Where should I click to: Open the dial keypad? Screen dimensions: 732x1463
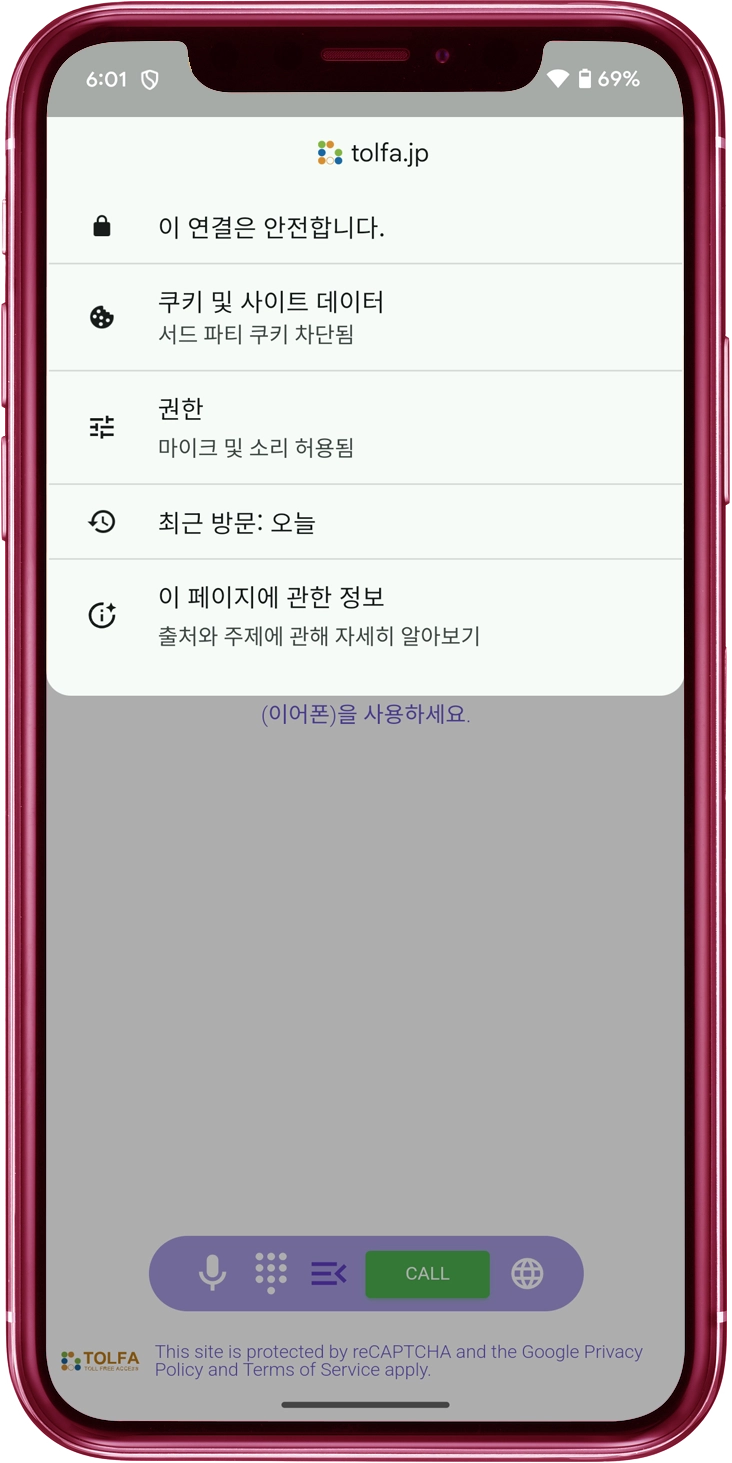[271, 1273]
